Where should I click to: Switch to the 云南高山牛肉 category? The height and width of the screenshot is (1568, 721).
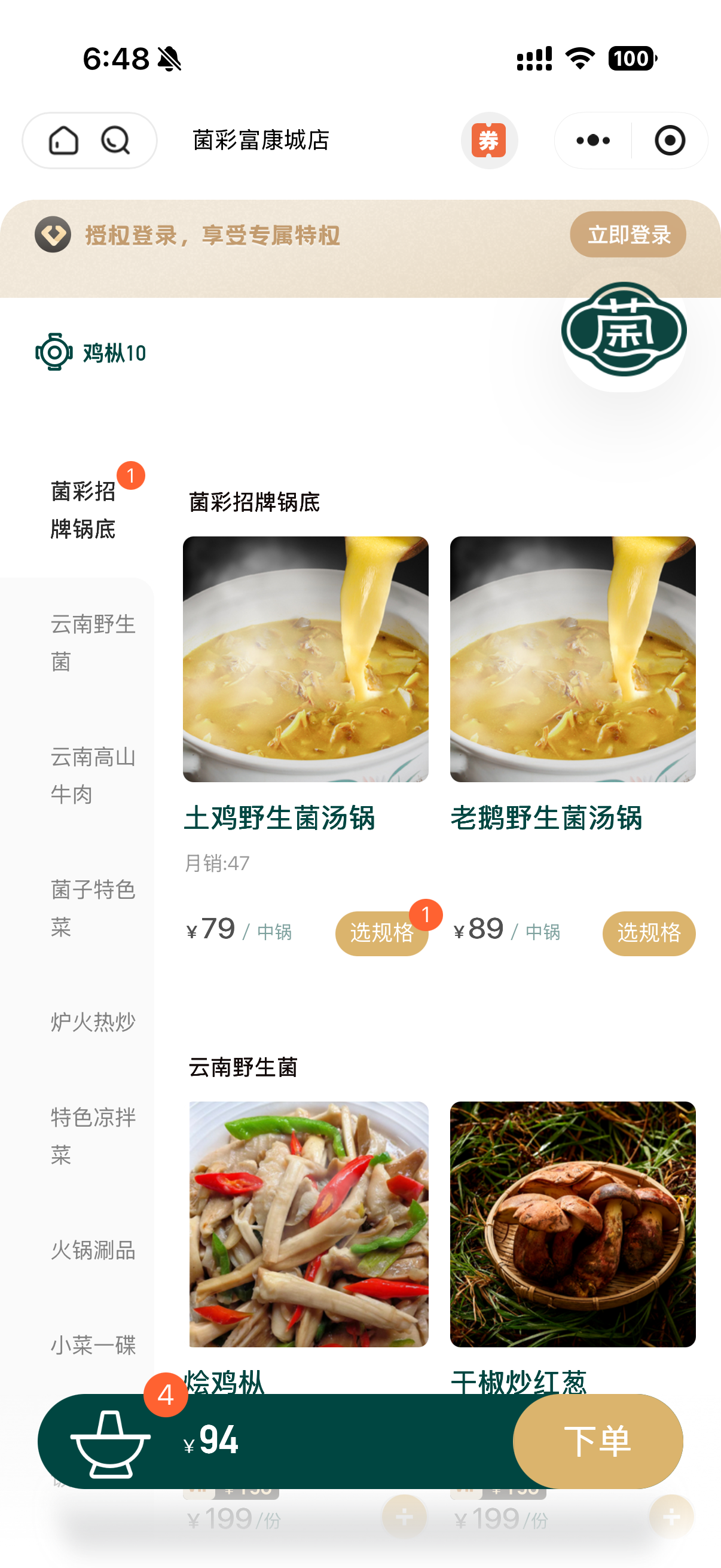[93, 776]
